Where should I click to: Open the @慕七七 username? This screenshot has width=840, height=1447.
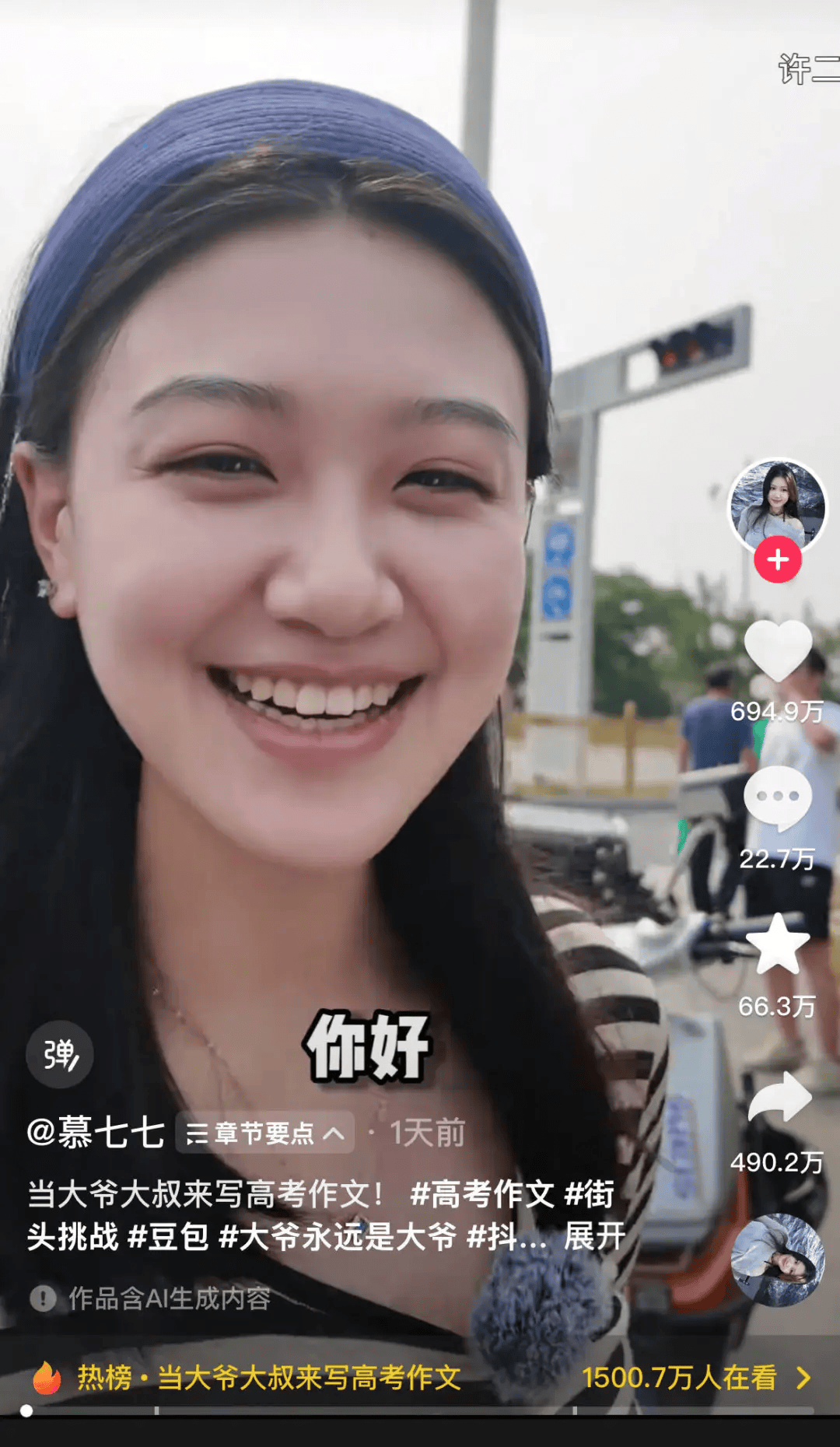(96, 1133)
